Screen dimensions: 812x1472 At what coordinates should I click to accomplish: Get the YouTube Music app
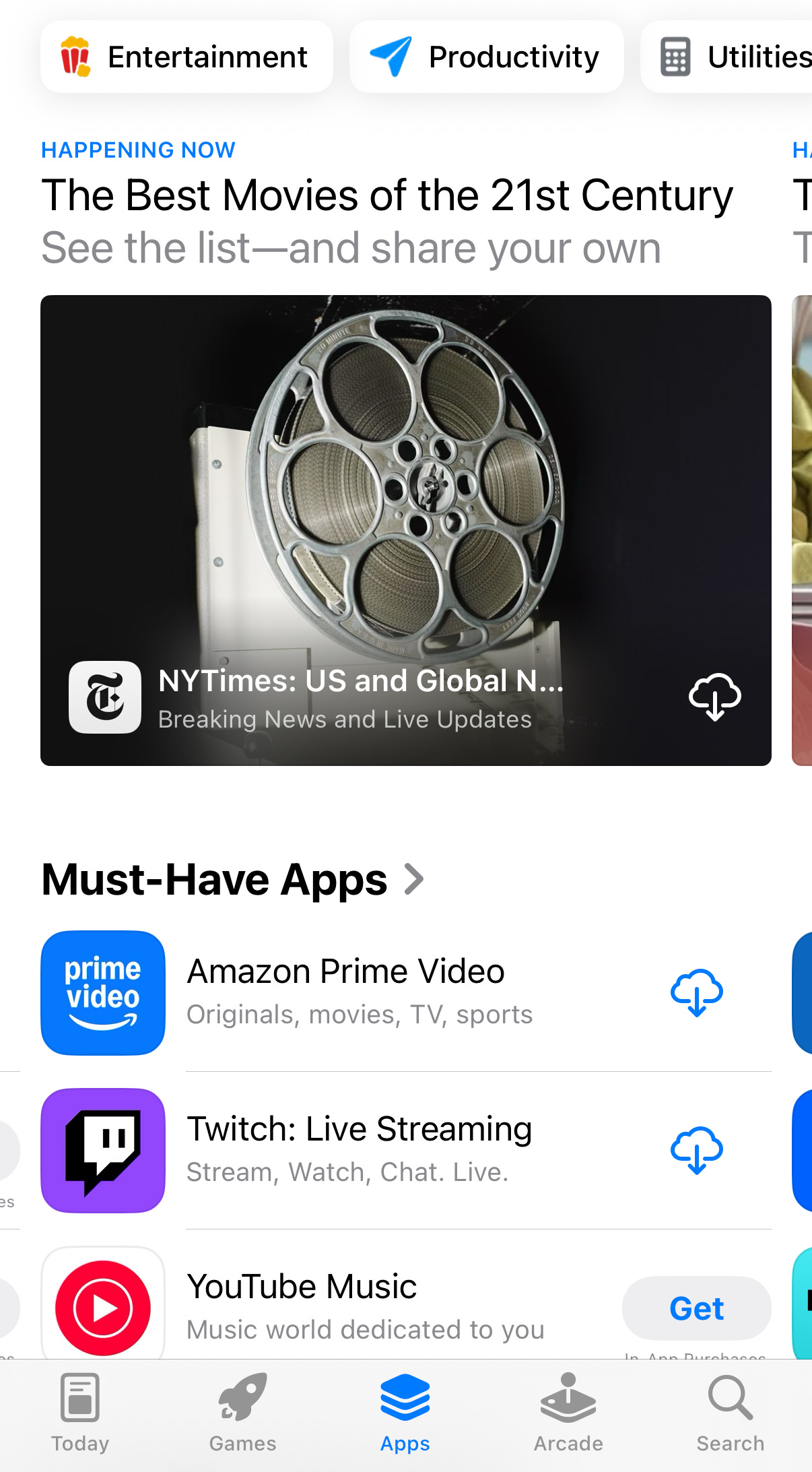[696, 1308]
